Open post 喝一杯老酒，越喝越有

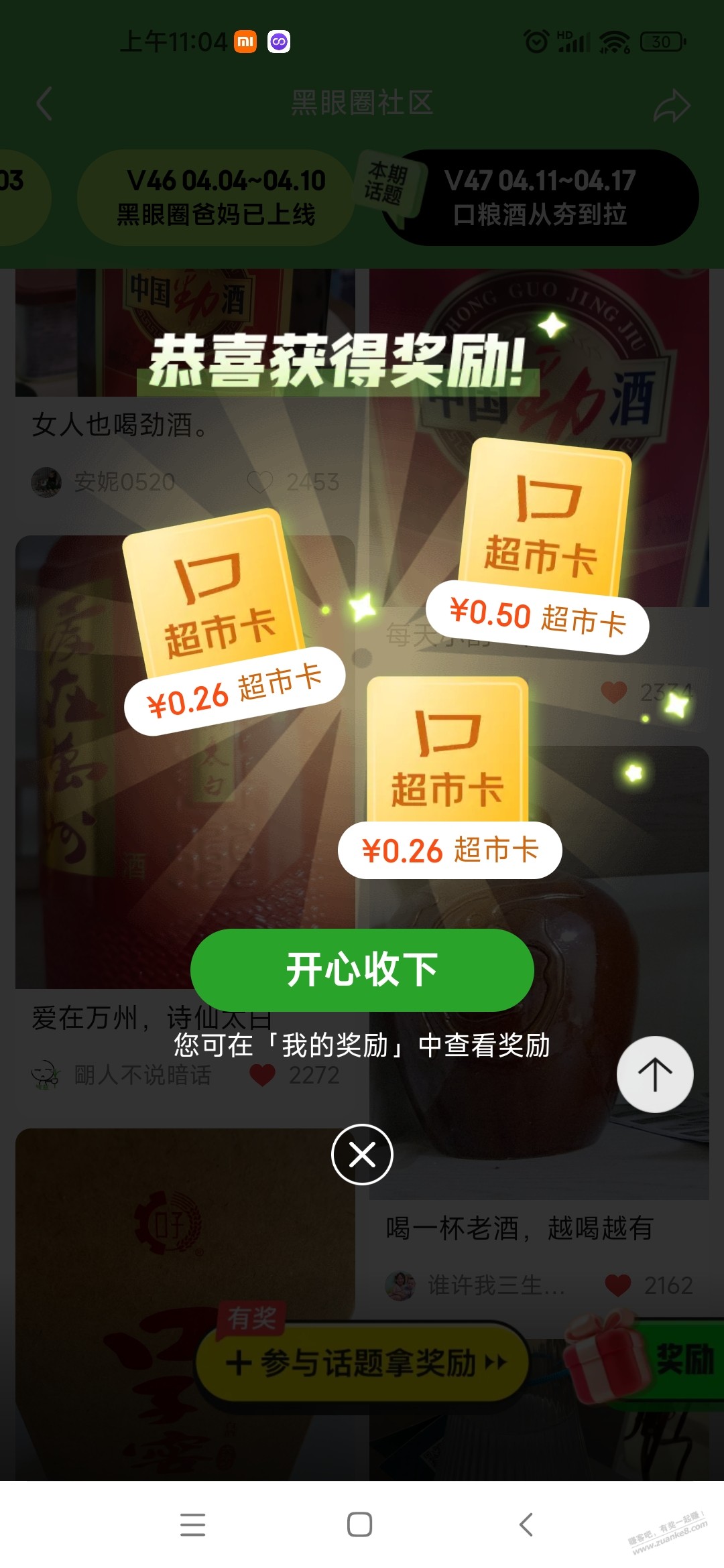(x=520, y=1228)
